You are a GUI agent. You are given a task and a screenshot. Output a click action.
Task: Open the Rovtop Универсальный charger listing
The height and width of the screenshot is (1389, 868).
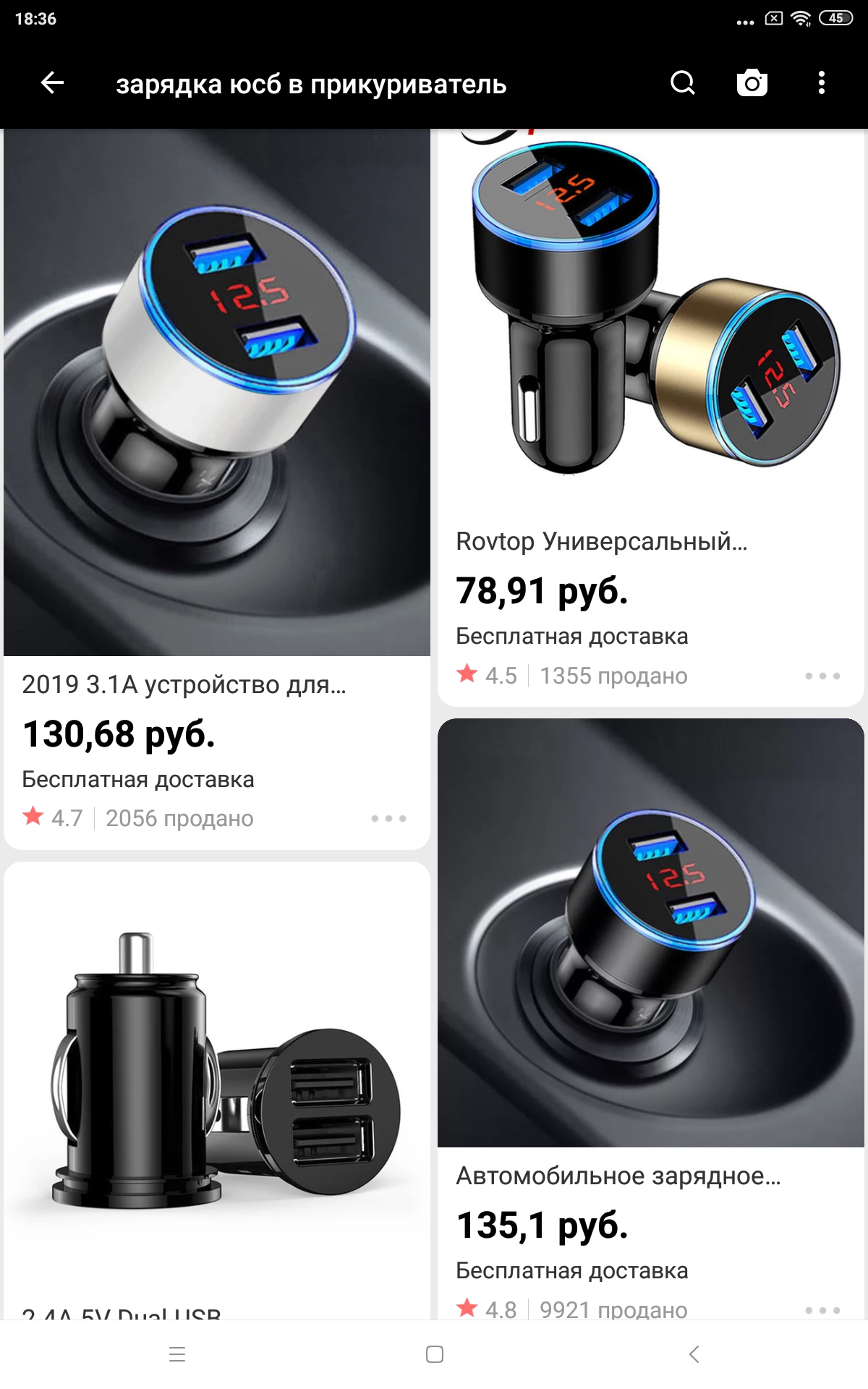pos(651,417)
